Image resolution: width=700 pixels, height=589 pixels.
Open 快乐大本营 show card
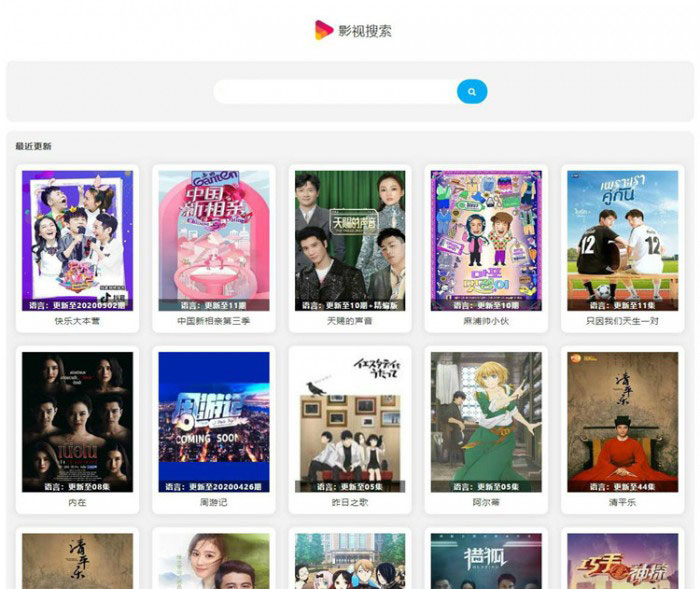click(x=77, y=242)
